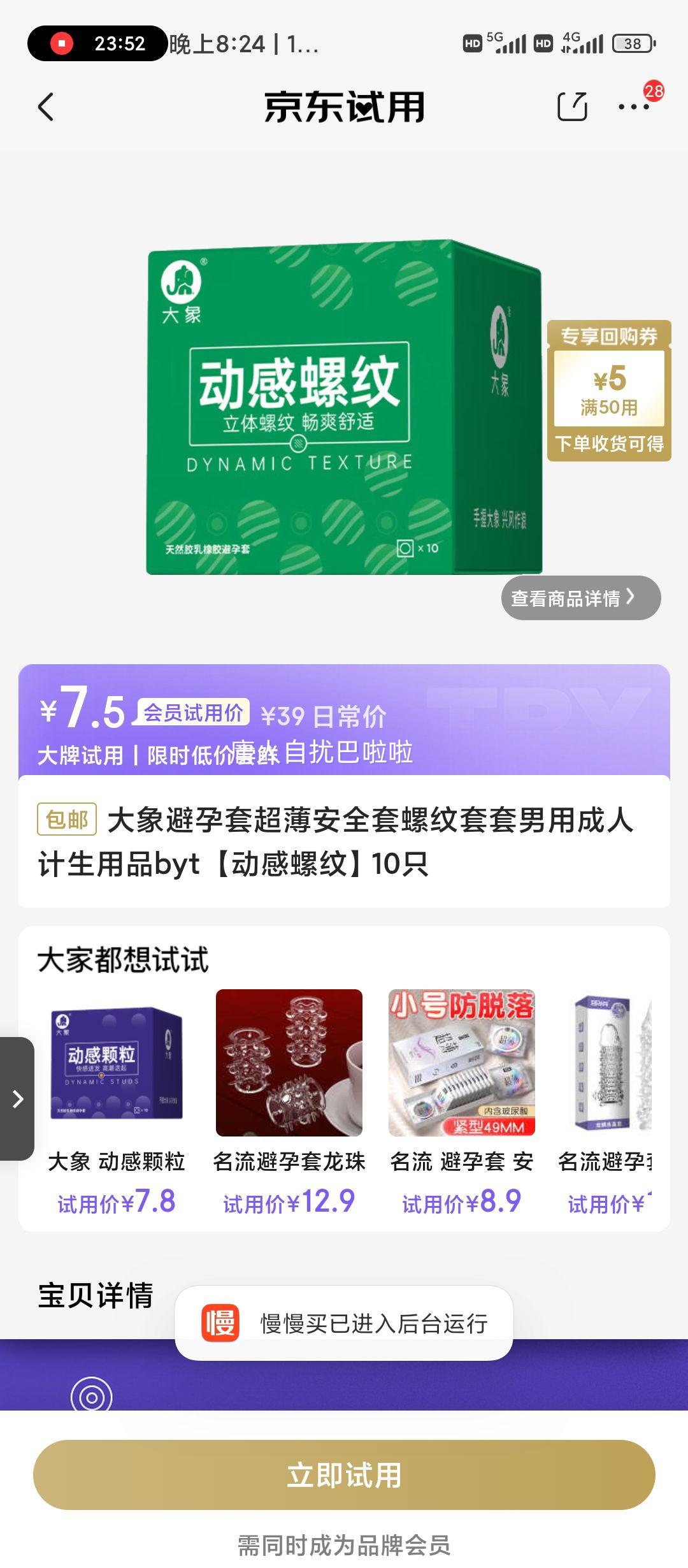Image resolution: width=688 pixels, height=1568 pixels.
Task: Tap 立即试用 to start the trial
Action: point(344,1475)
